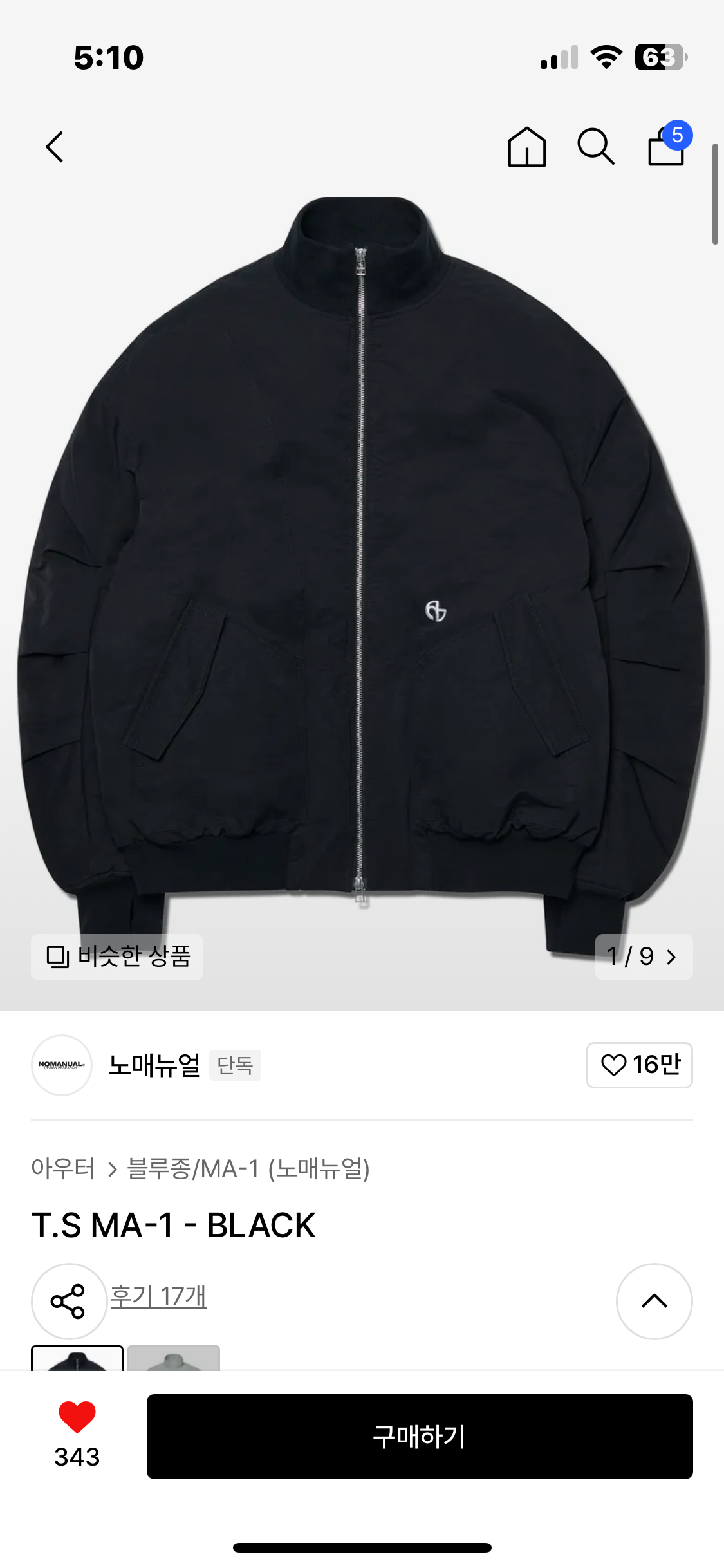Read the 17 reviews (후기 17개)
The width and height of the screenshot is (724, 1568).
(158, 1296)
